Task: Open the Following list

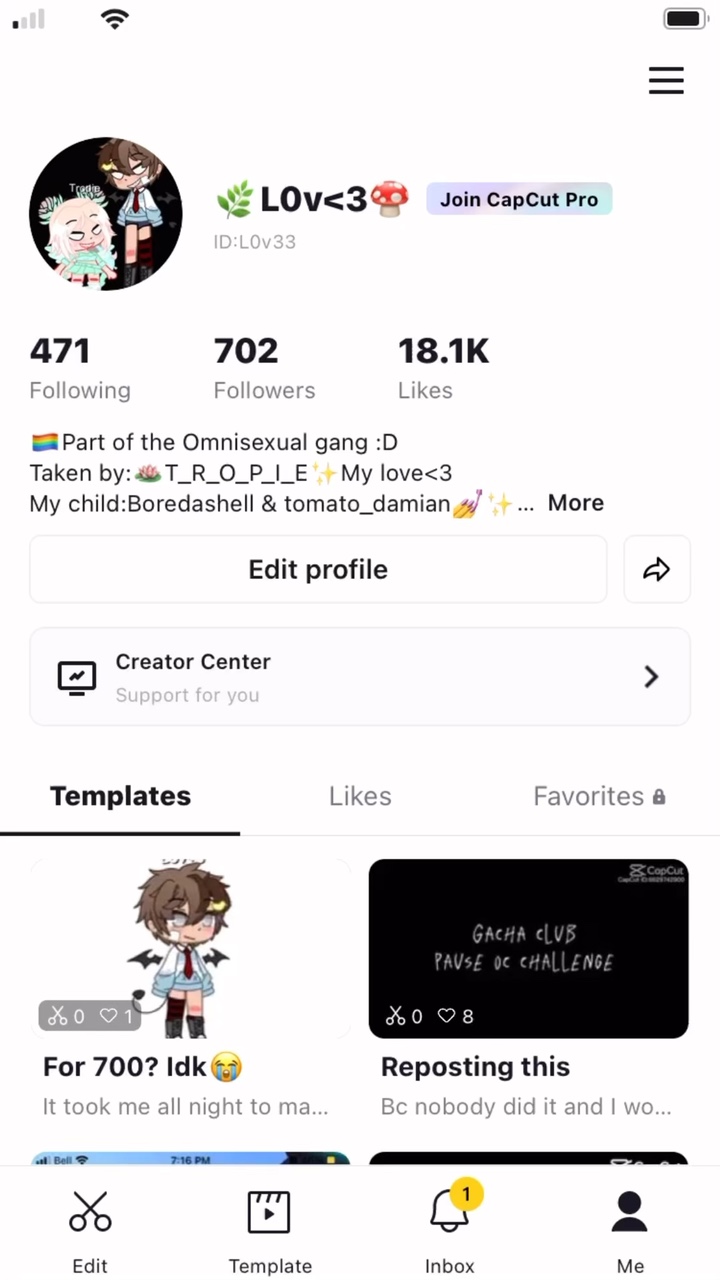Action: click(x=80, y=368)
